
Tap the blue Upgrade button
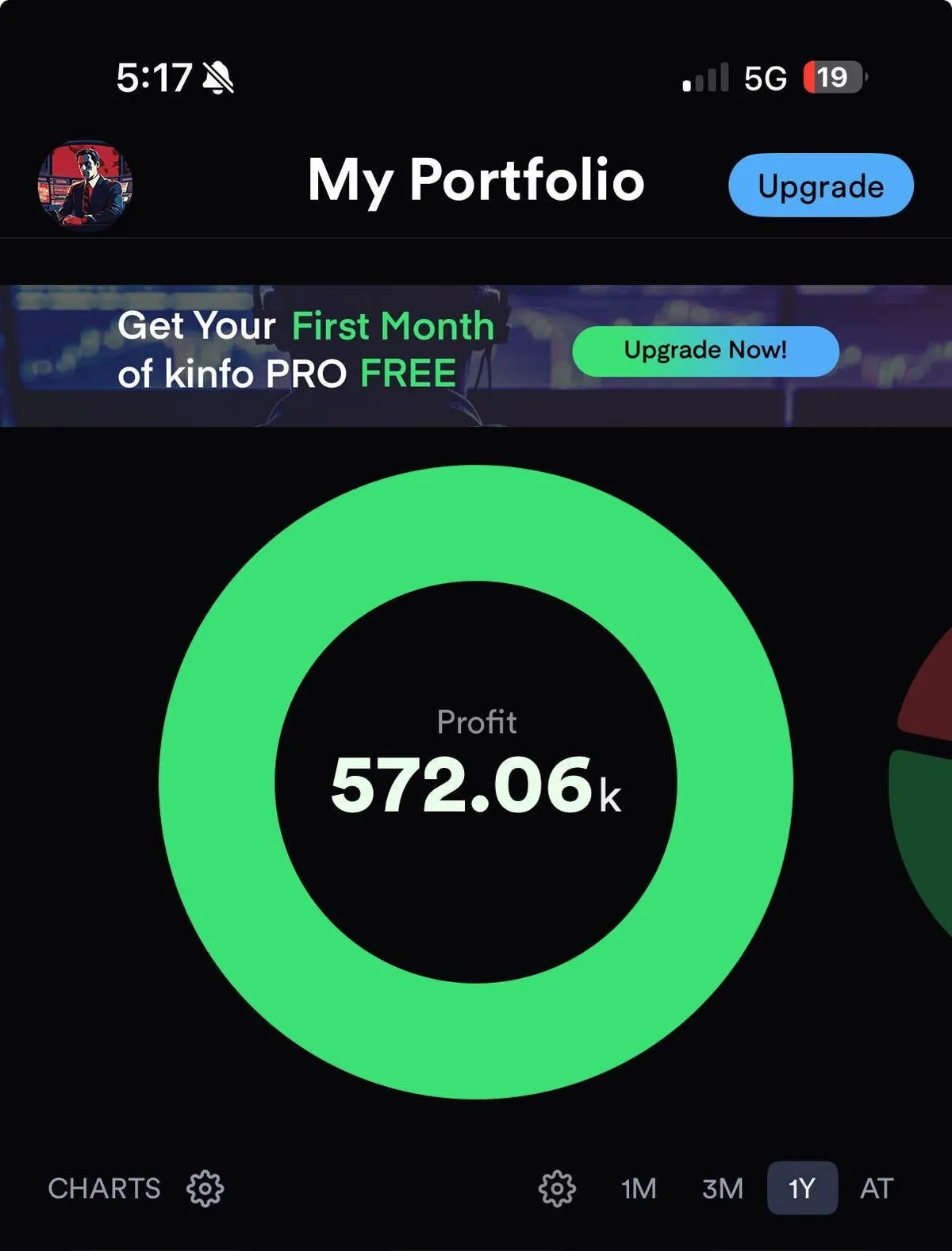pyautogui.click(x=820, y=186)
